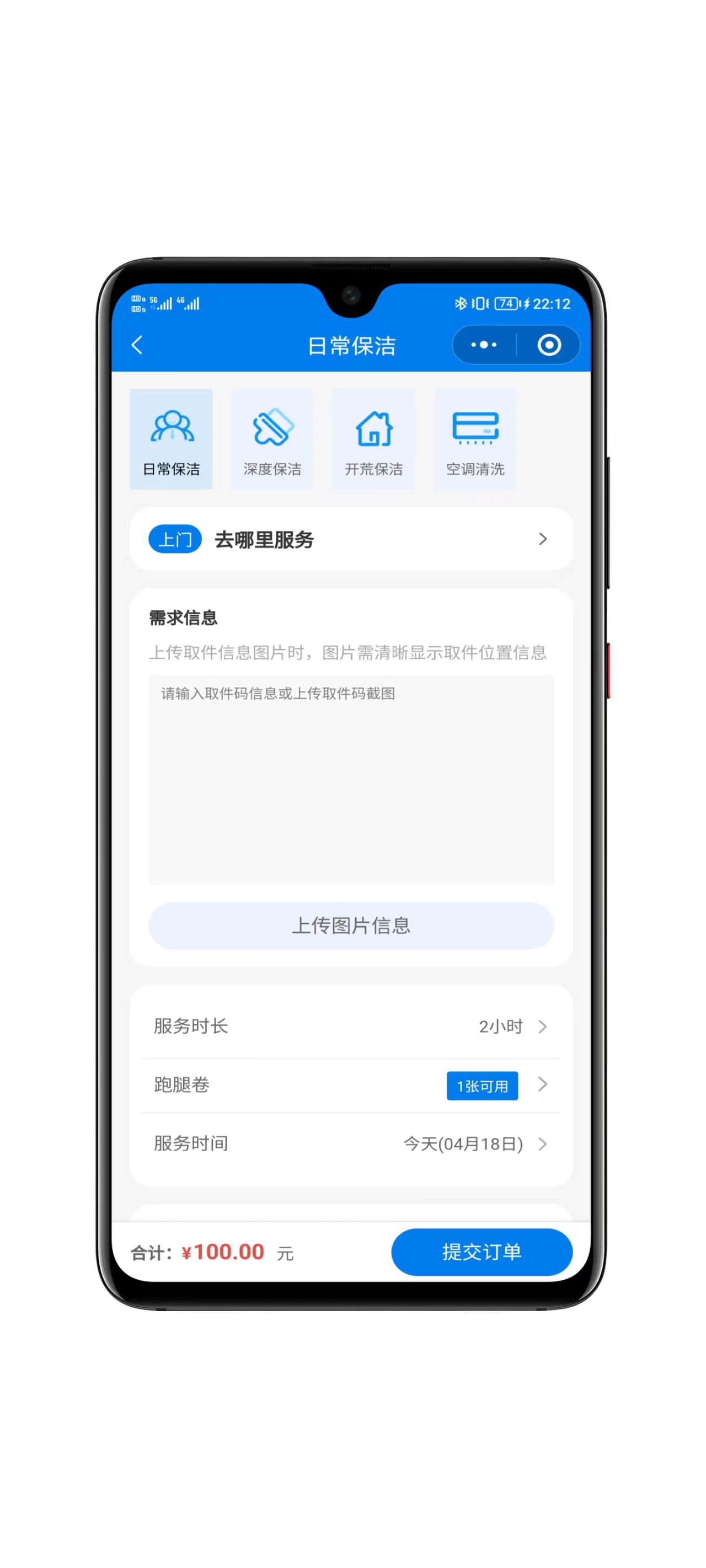Open the 去哪里服务 address selector
This screenshot has height=1568, width=706.
click(351, 539)
